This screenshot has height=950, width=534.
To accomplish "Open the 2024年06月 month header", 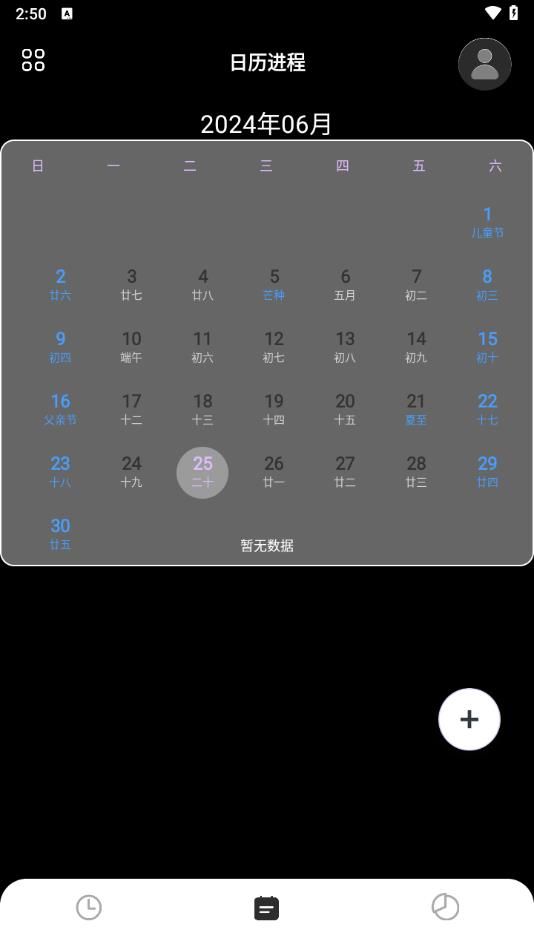I will (x=266, y=124).
